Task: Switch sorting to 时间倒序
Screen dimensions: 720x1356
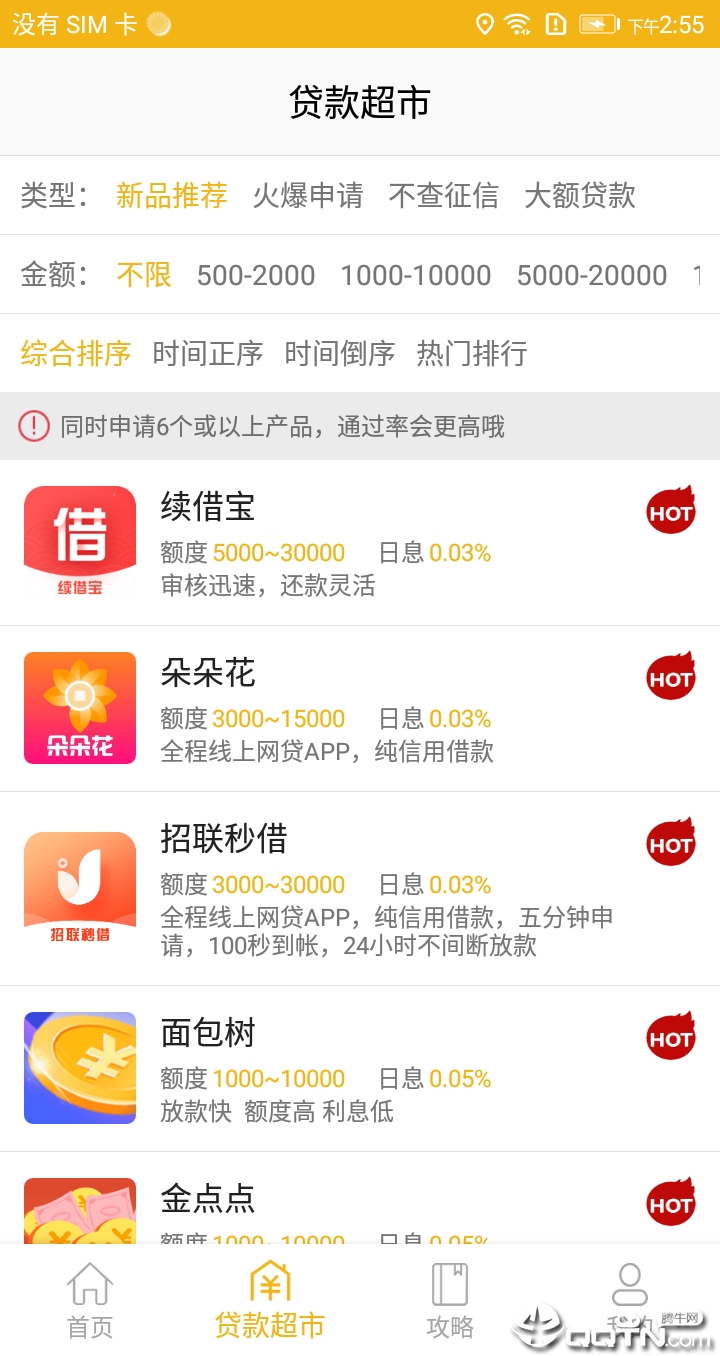Action: [340, 353]
